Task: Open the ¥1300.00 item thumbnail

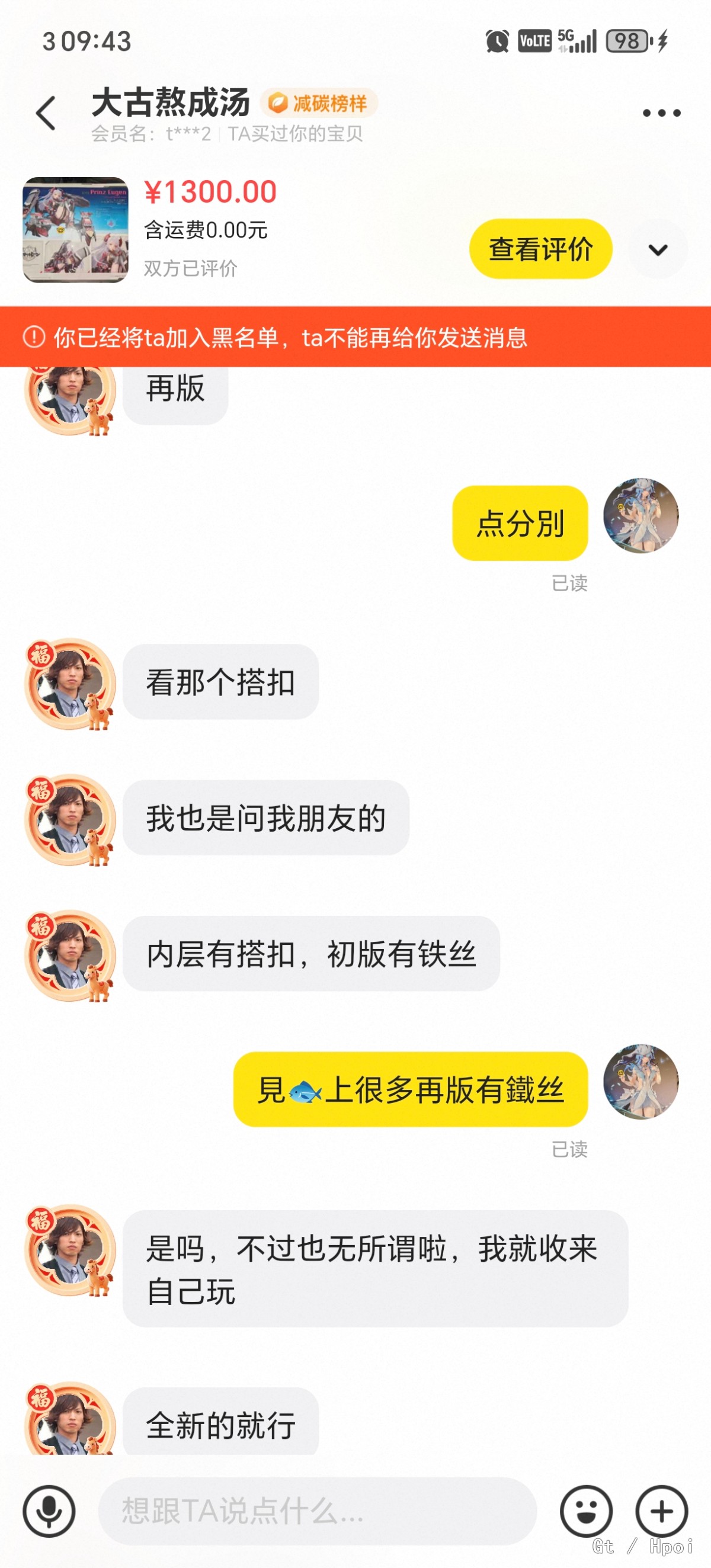Action: click(75, 230)
